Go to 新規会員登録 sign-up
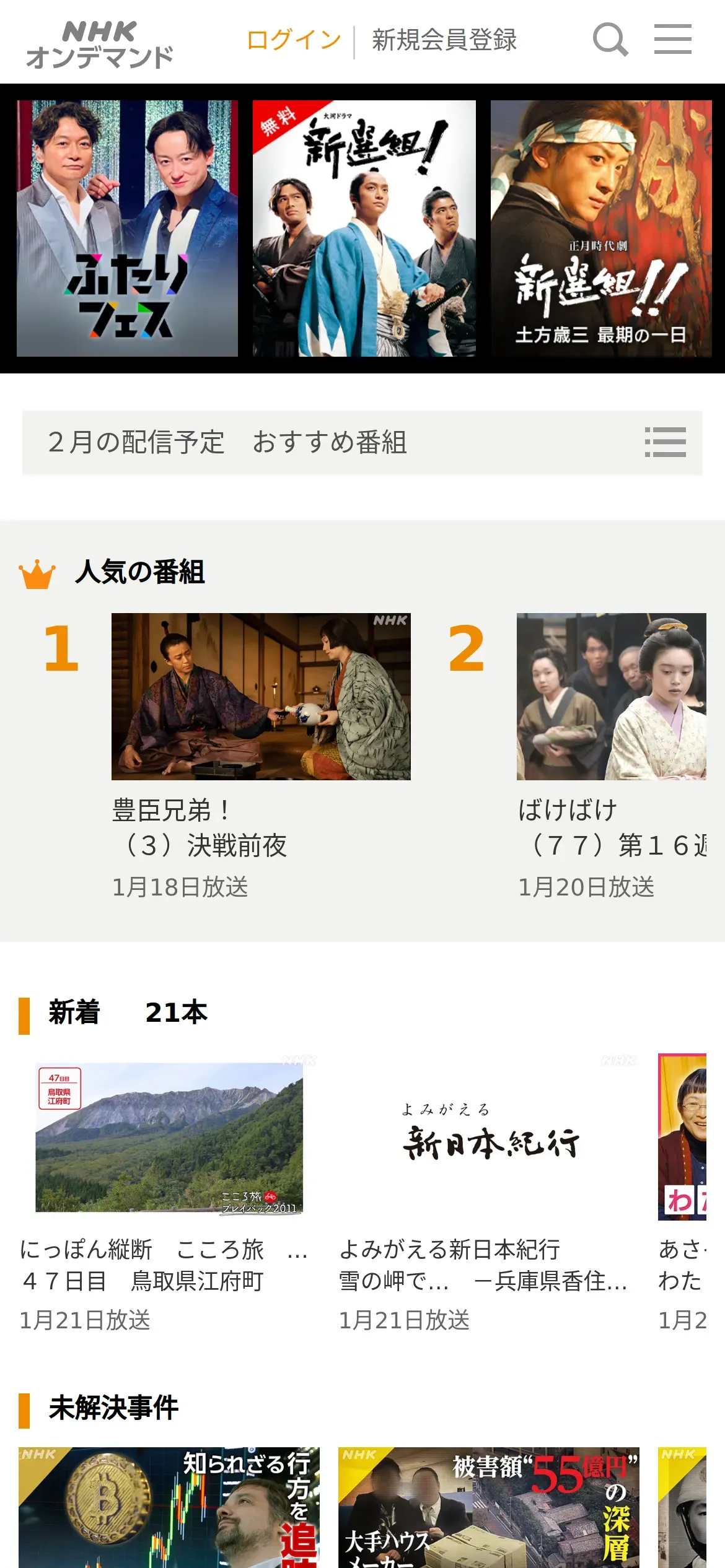The image size is (725, 1568). (x=444, y=41)
